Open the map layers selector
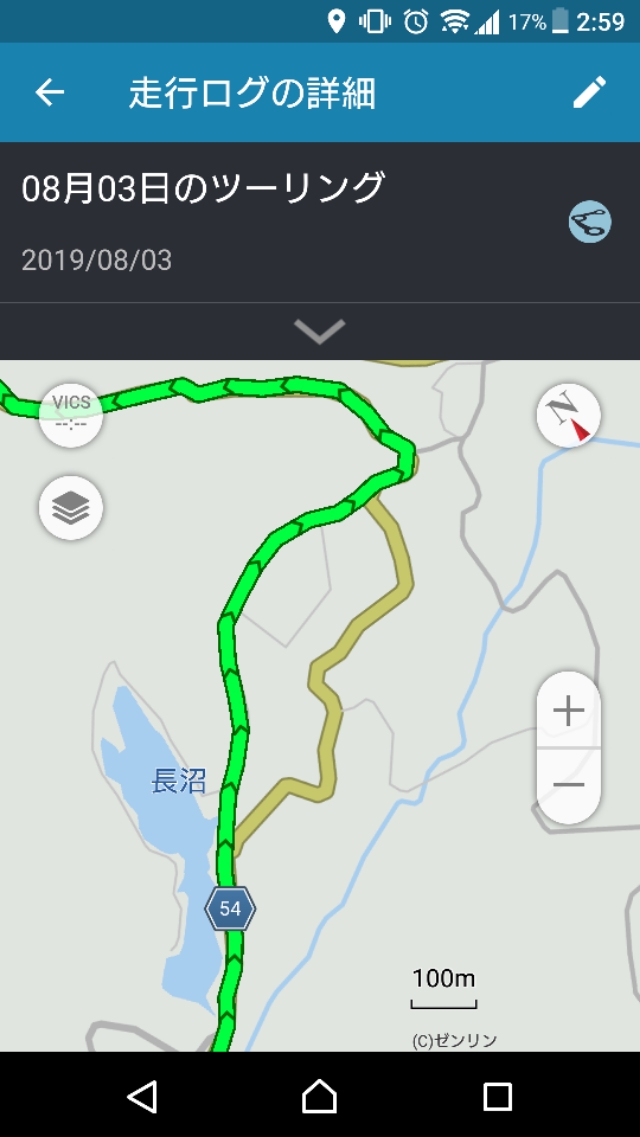 (x=71, y=508)
